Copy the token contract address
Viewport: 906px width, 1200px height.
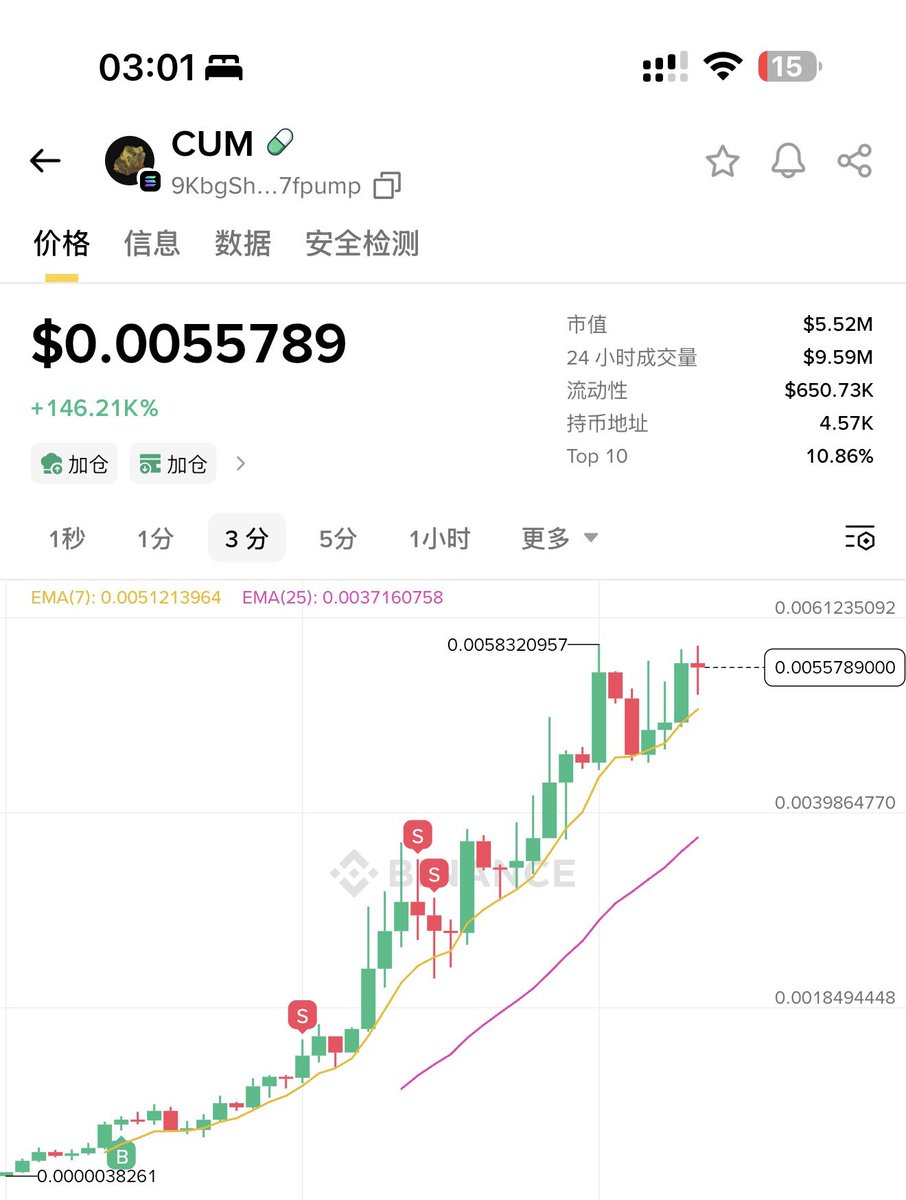tap(387, 186)
